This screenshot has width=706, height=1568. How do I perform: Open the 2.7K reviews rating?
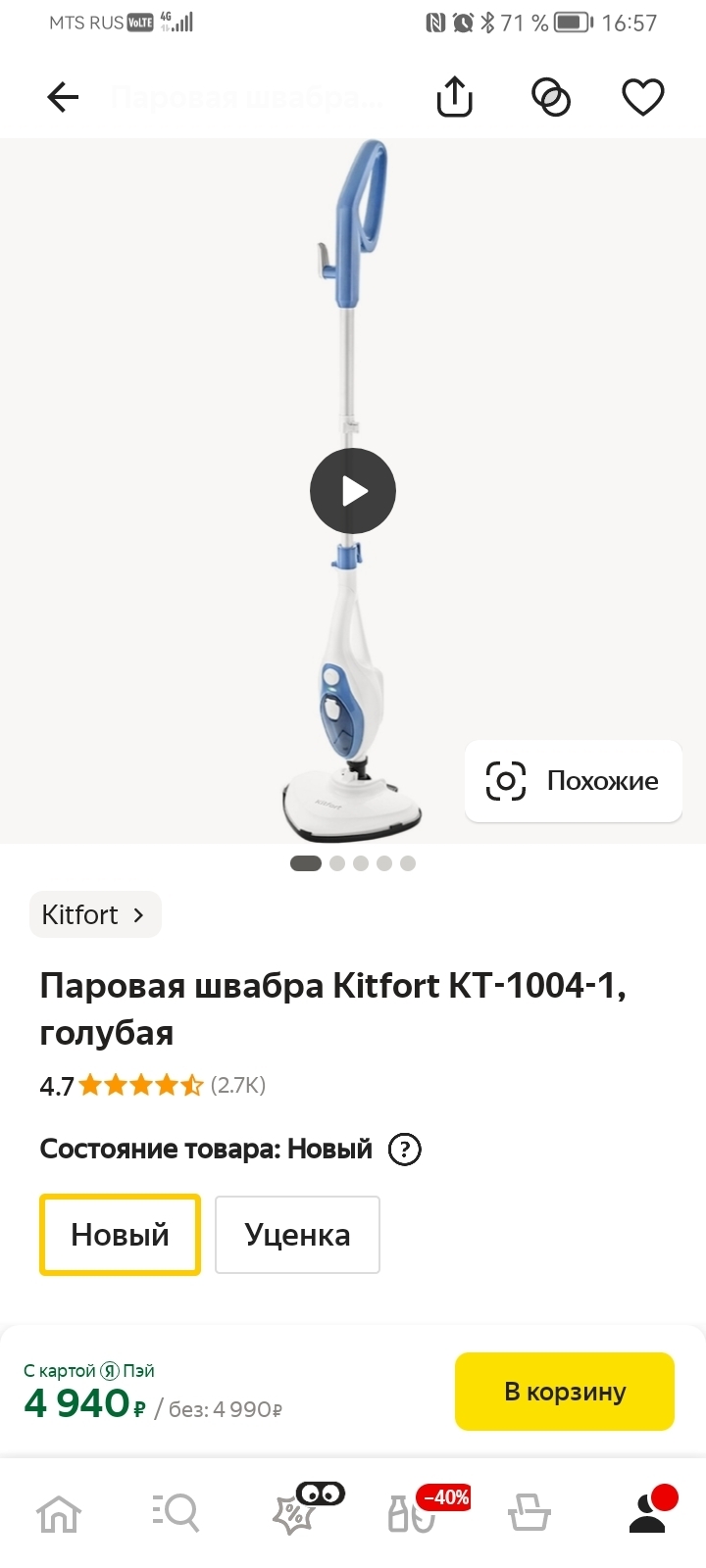tap(153, 1085)
